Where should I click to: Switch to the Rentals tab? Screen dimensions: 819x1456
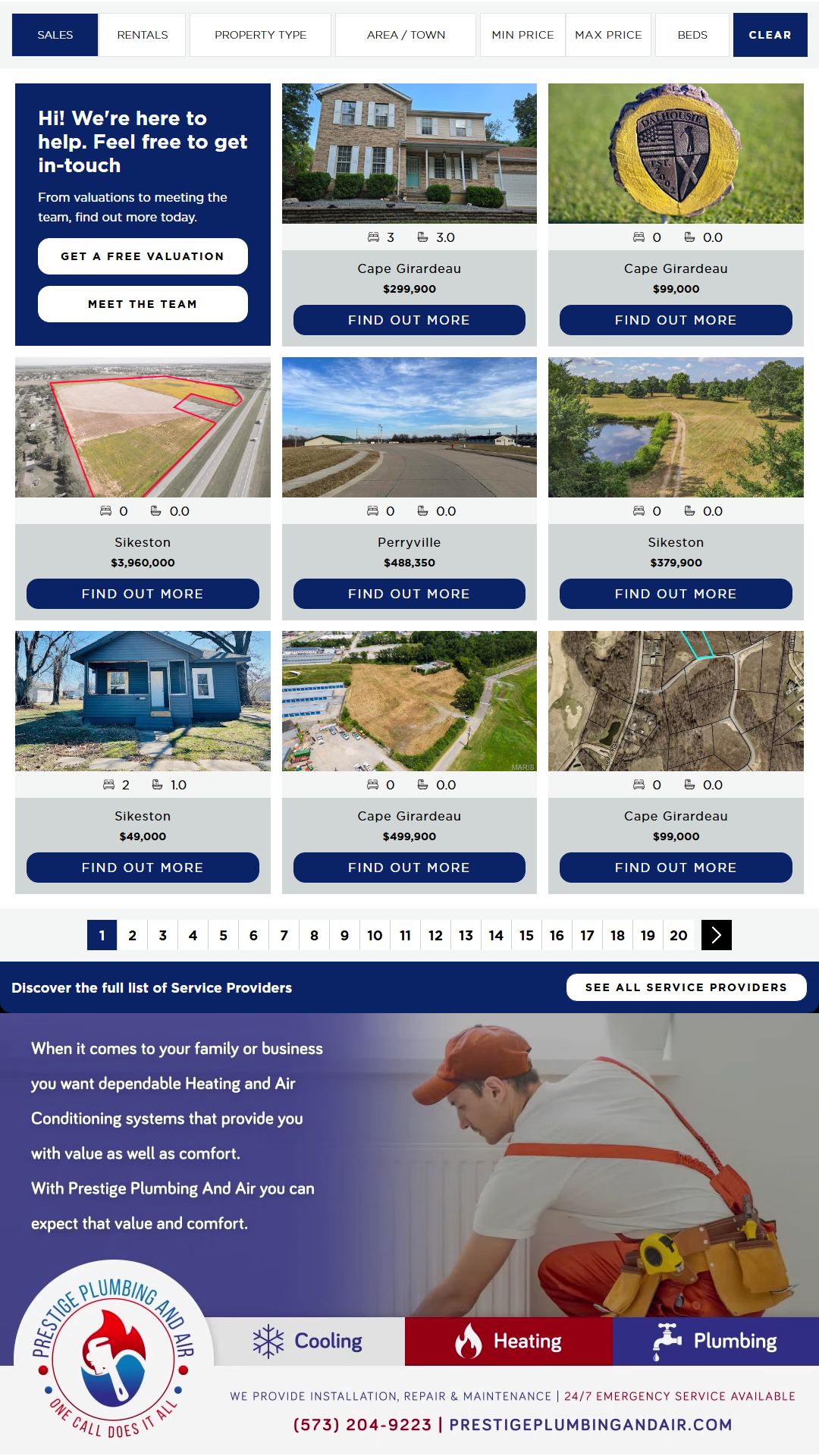(x=143, y=35)
